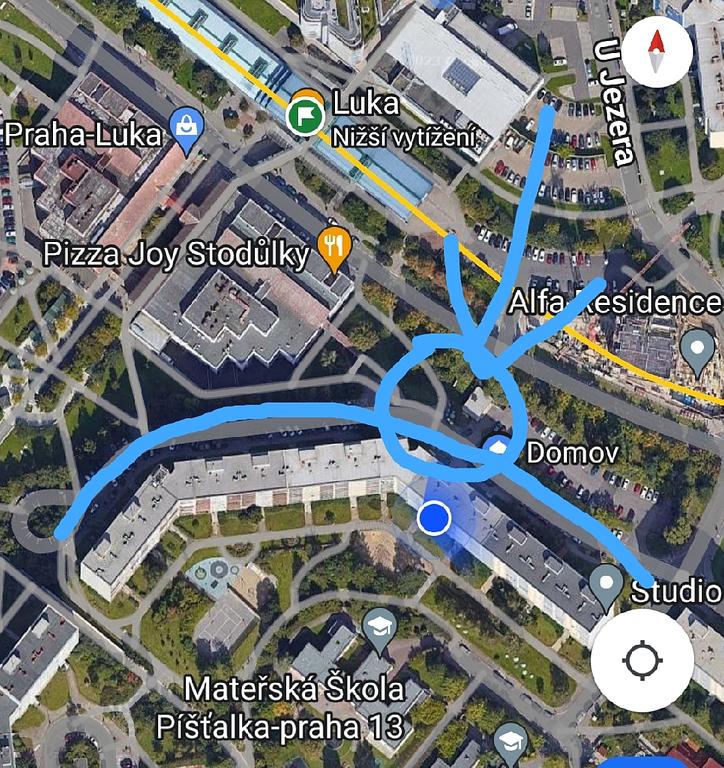Tap the compass to reset map orientation
This screenshot has height=768, width=724.
pos(657,50)
